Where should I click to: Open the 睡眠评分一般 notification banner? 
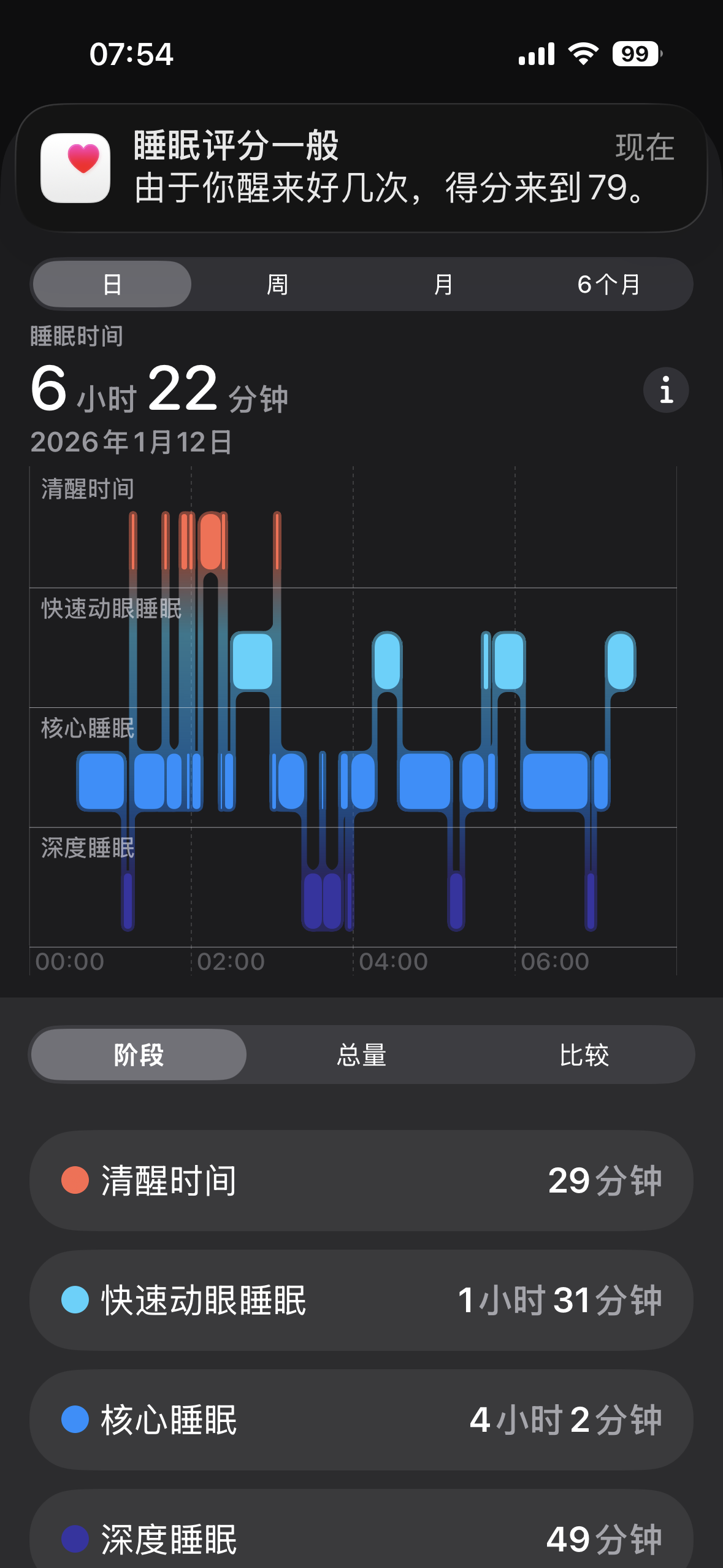pyautogui.click(x=361, y=167)
